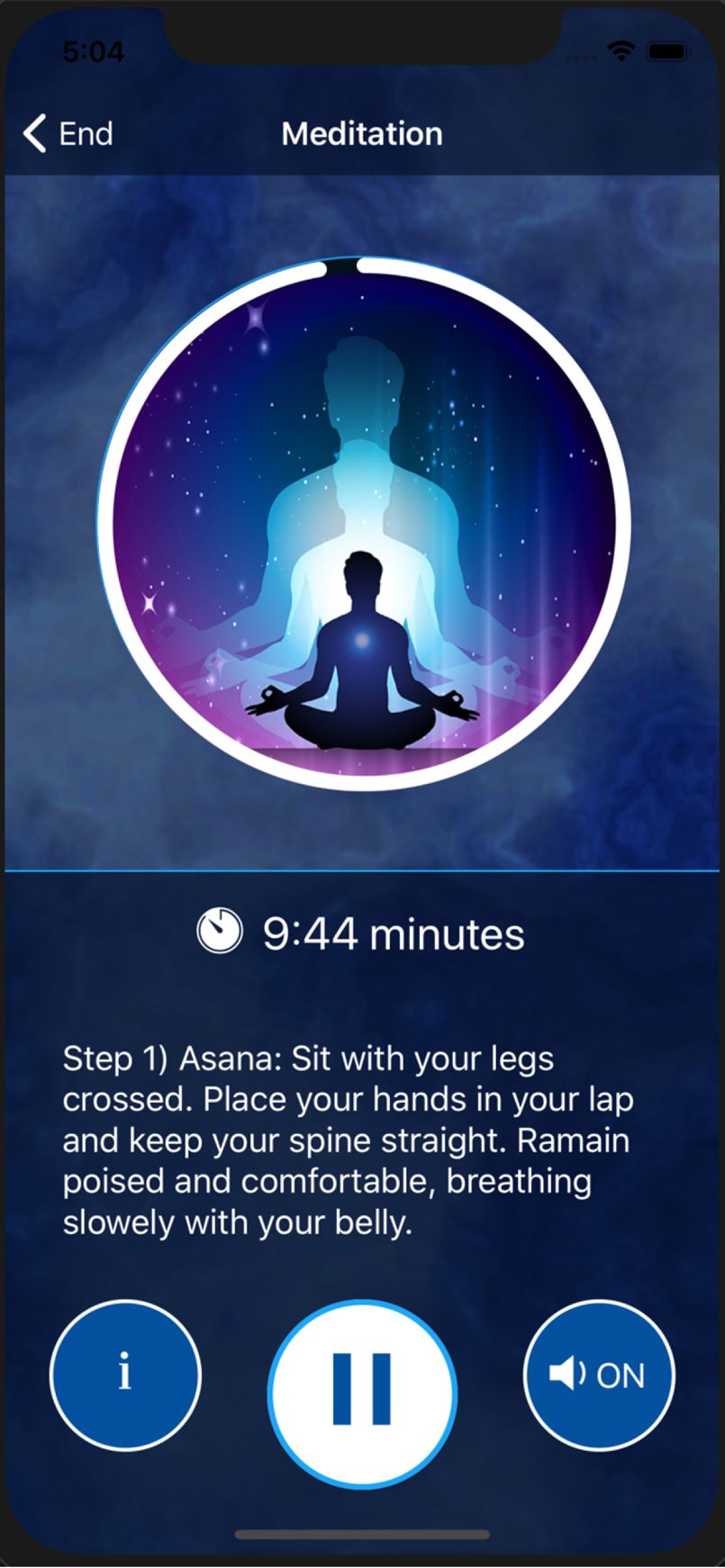This screenshot has width=725, height=1568.
Task: Tap End to leave the meditation
Action: [x=69, y=134]
